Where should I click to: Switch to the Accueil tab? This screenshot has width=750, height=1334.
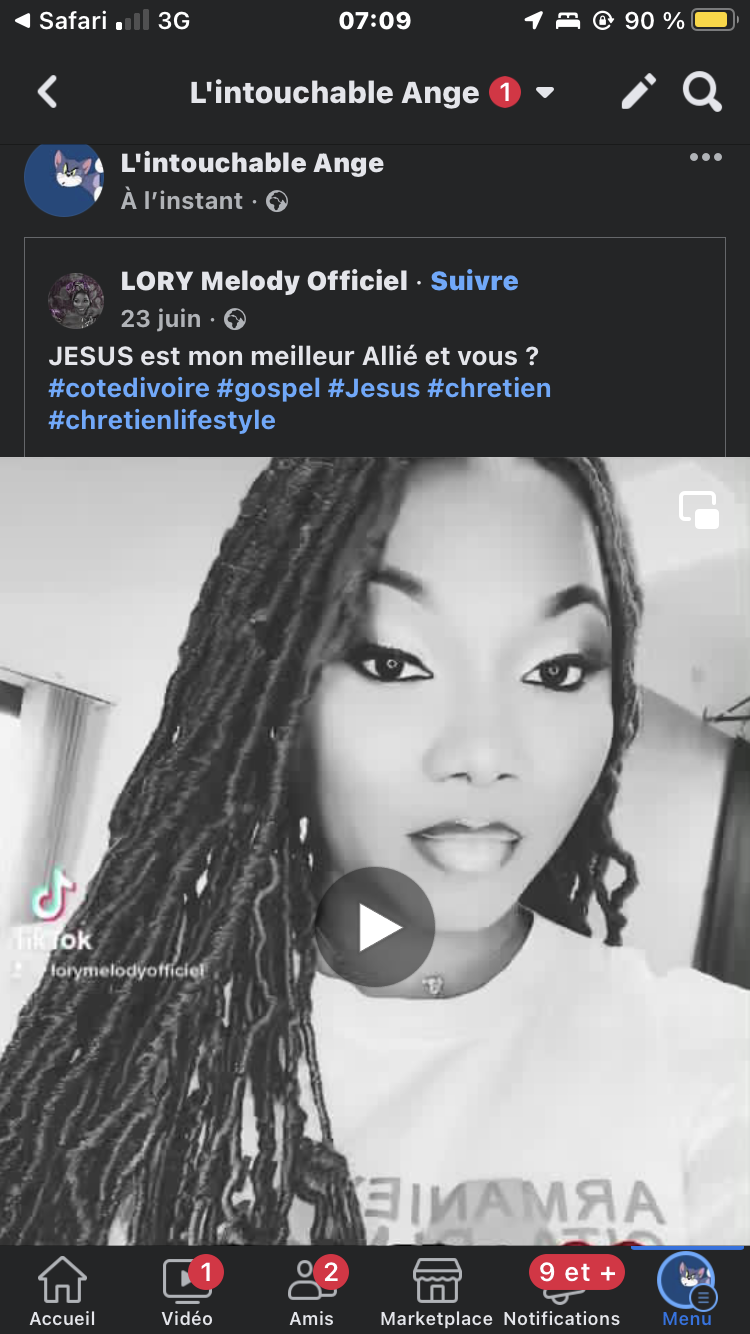pos(62,1291)
